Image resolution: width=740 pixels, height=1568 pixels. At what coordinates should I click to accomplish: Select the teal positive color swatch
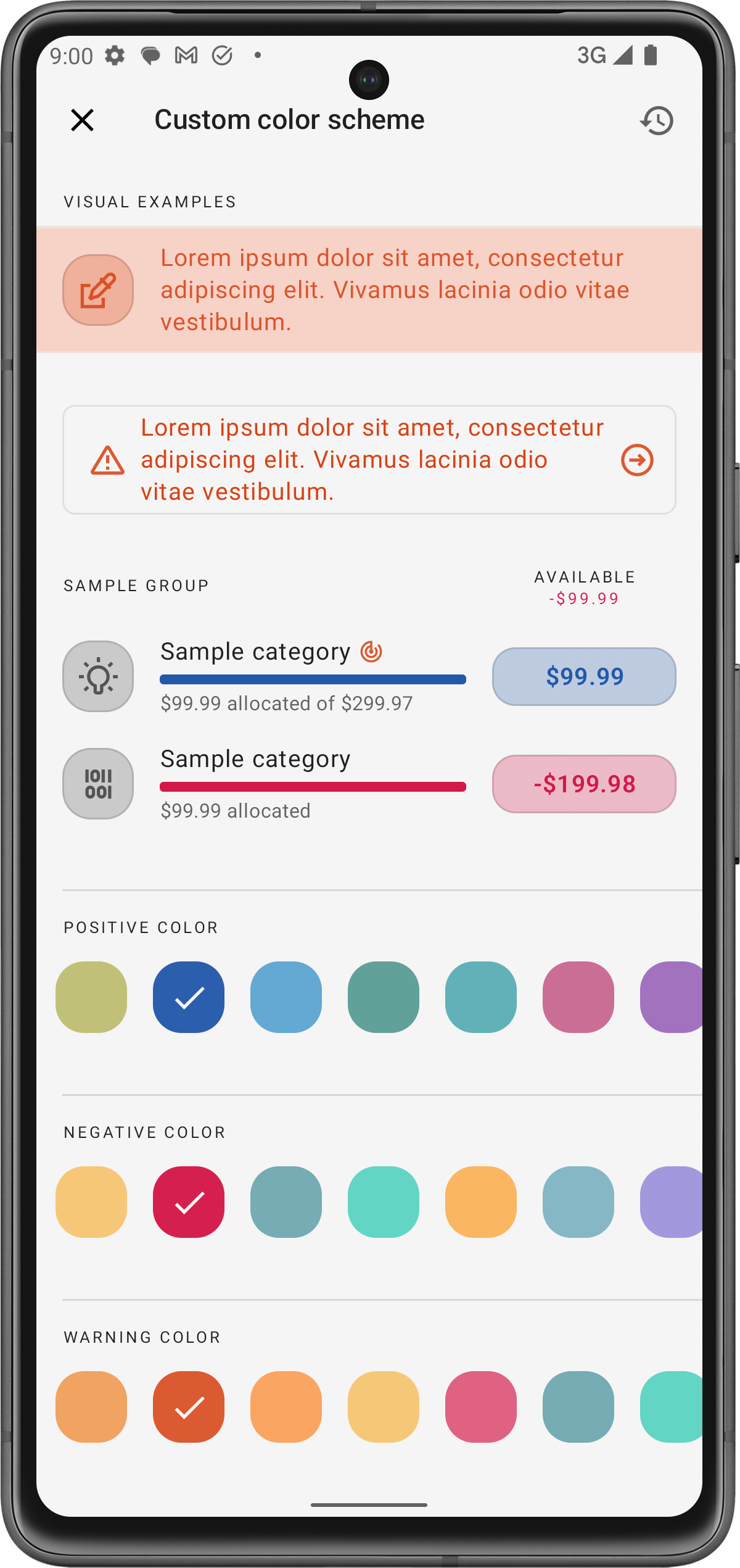481,997
